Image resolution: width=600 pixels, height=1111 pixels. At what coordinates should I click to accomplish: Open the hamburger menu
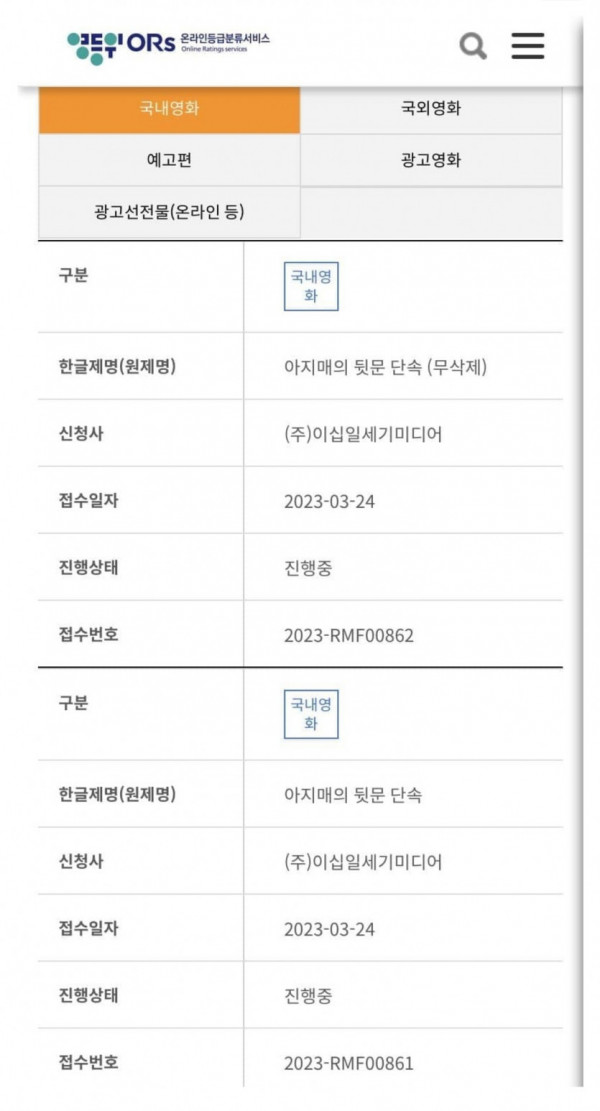(x=528, y=46)
